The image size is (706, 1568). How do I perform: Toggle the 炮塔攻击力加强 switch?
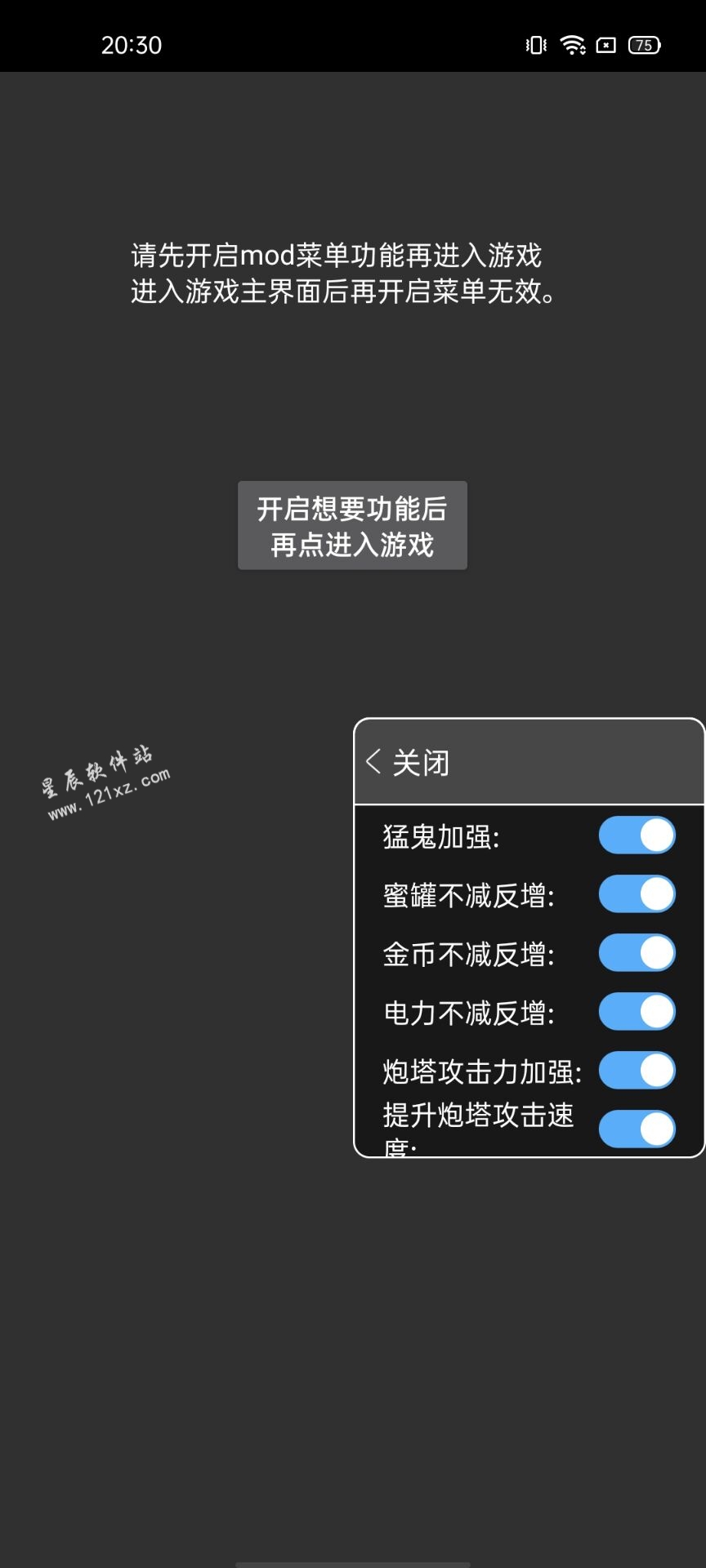pyautogui.click(x=637, y=1071)
